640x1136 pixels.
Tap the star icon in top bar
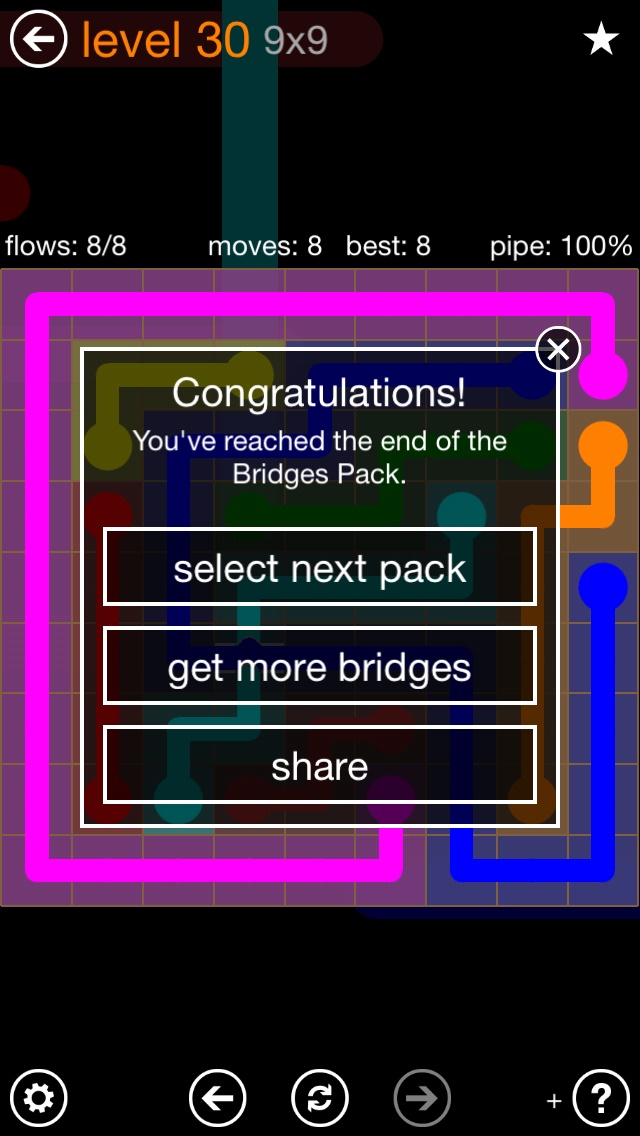pos(600,40)
